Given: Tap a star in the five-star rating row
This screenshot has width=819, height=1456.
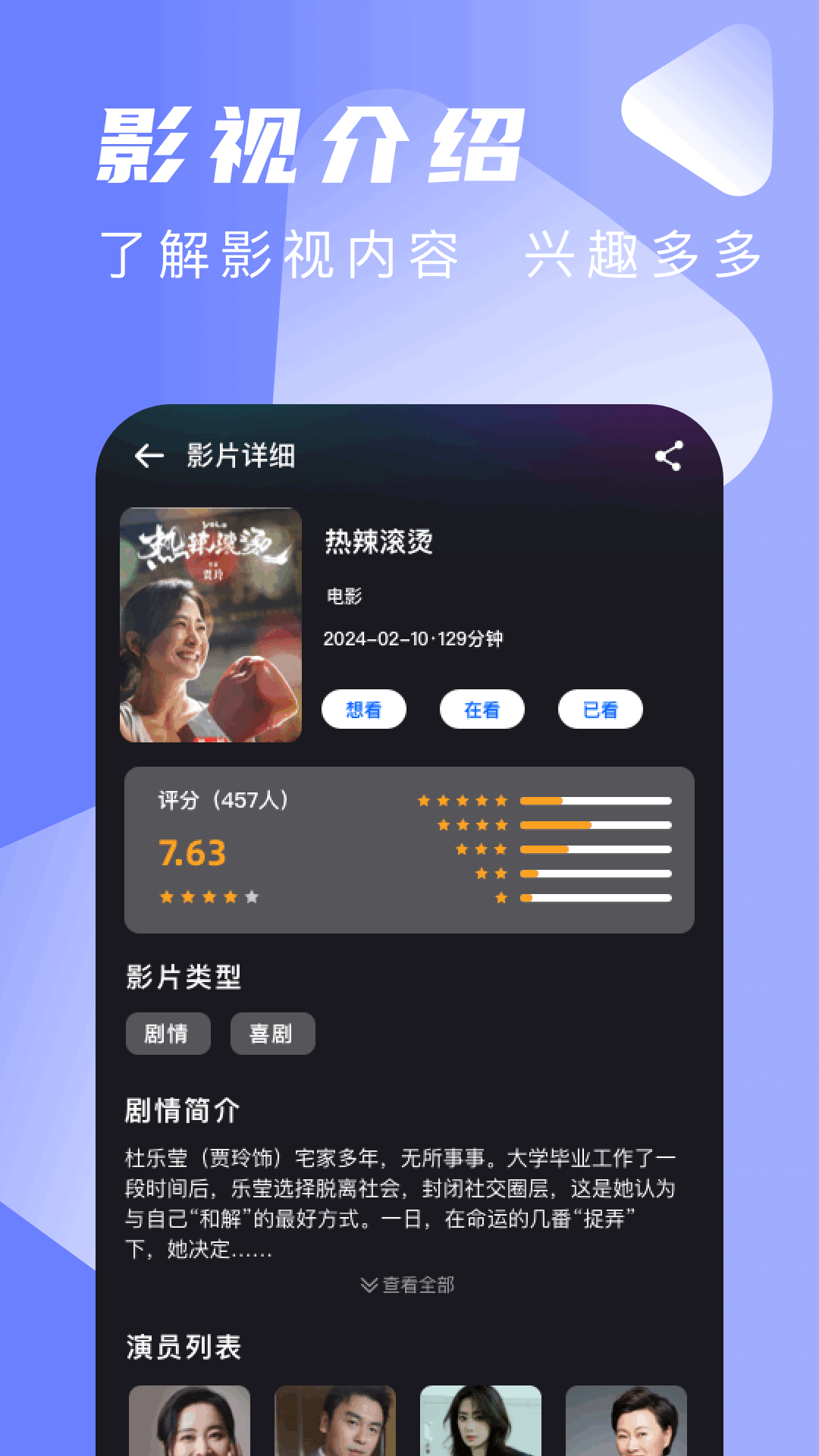Looking at the screenshot, I should coord(463,799).
